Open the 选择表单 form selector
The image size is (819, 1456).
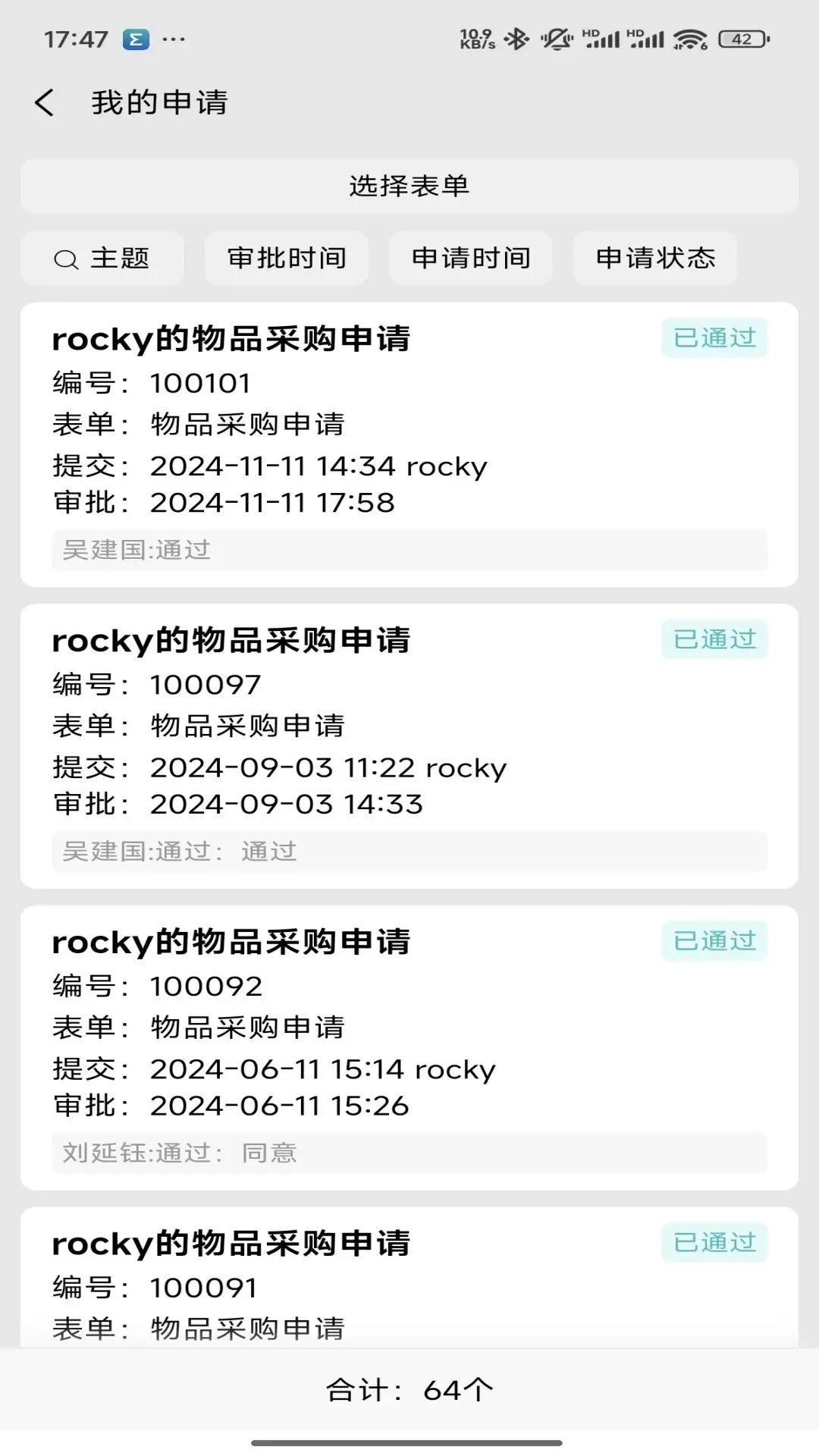409,186
